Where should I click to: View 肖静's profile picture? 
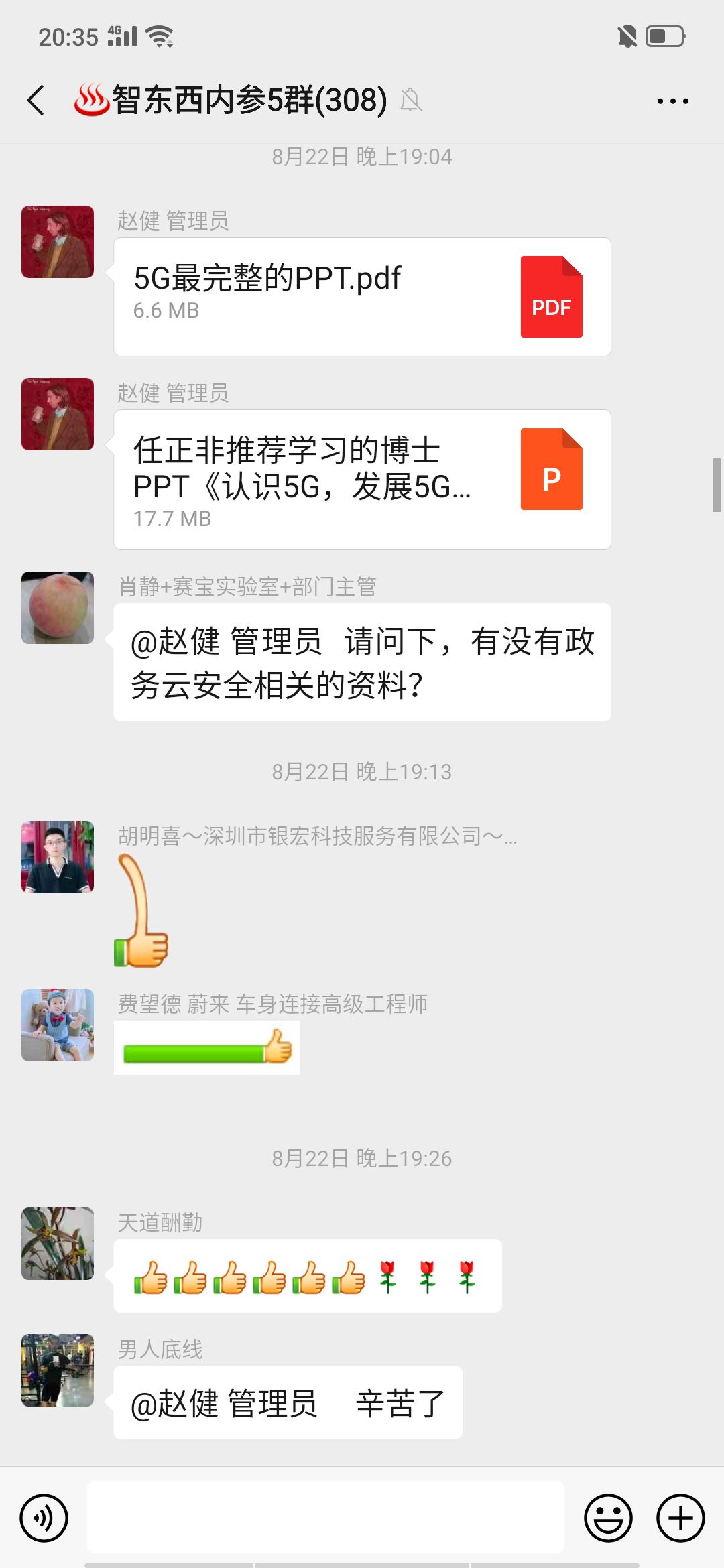[58, 608]
